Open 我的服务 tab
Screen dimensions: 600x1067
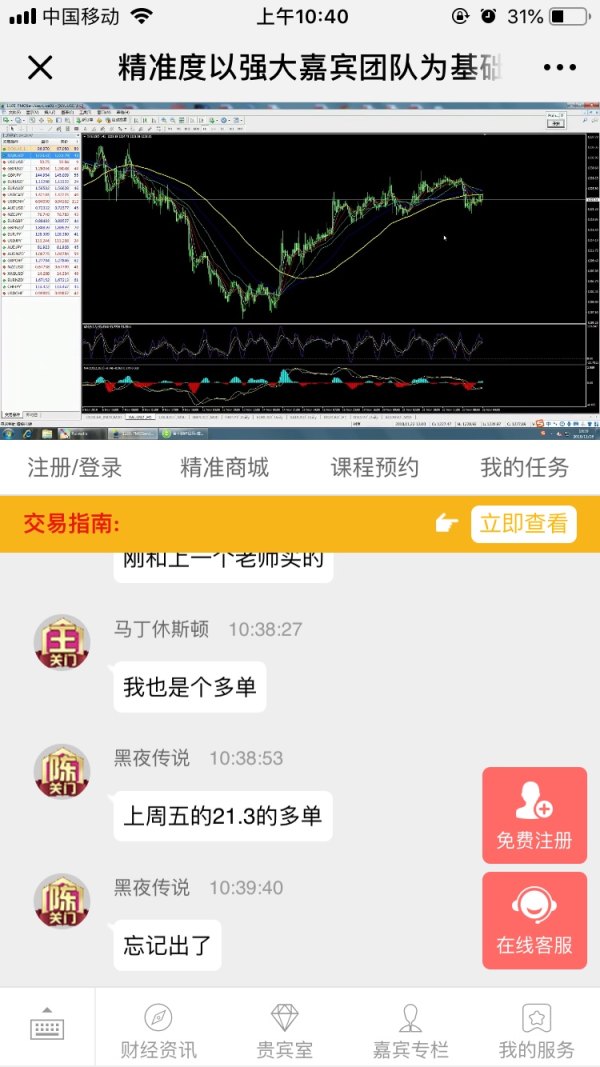coord(537,1030)
